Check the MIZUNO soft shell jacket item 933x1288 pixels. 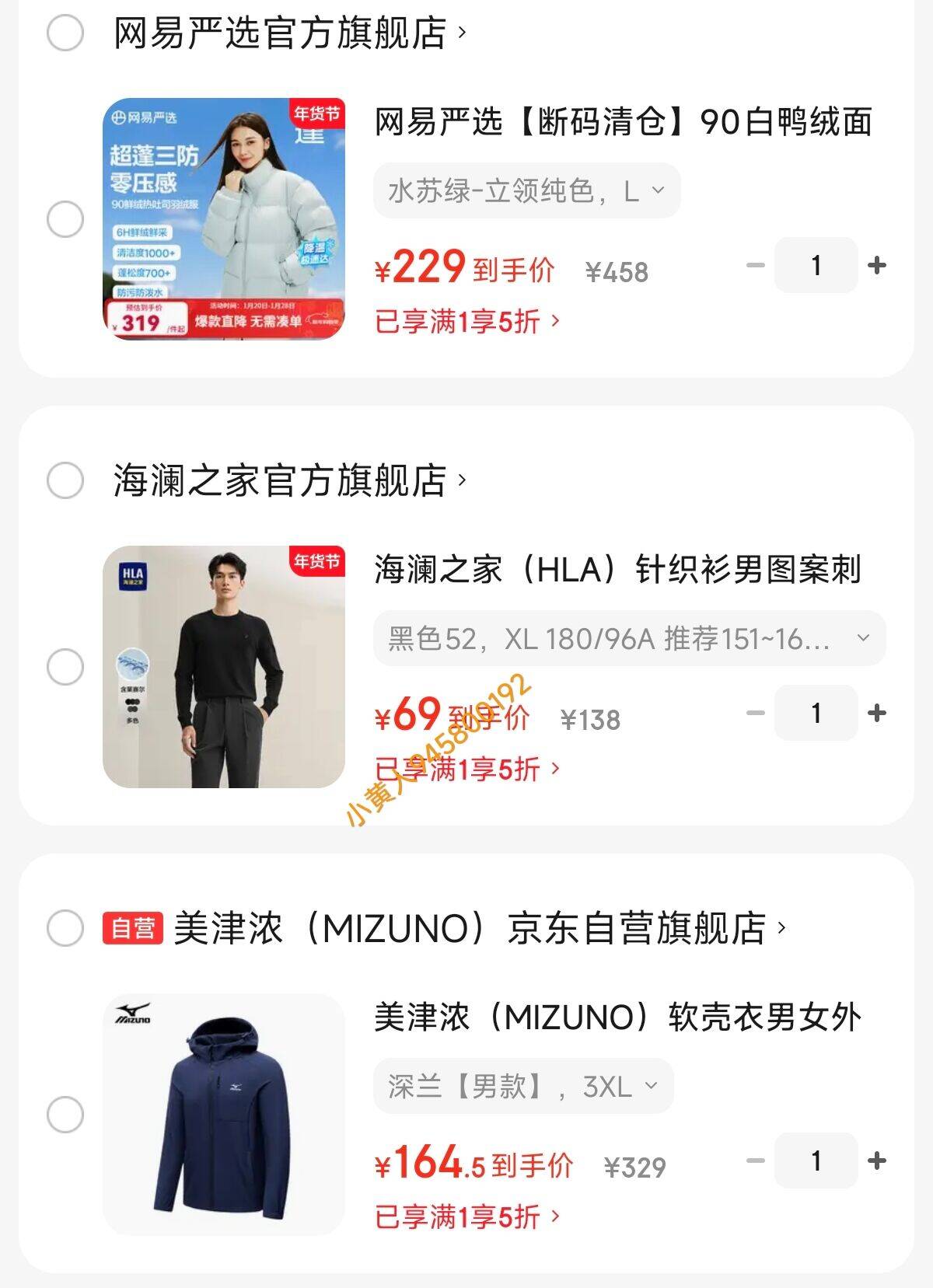pos(65,1115)
